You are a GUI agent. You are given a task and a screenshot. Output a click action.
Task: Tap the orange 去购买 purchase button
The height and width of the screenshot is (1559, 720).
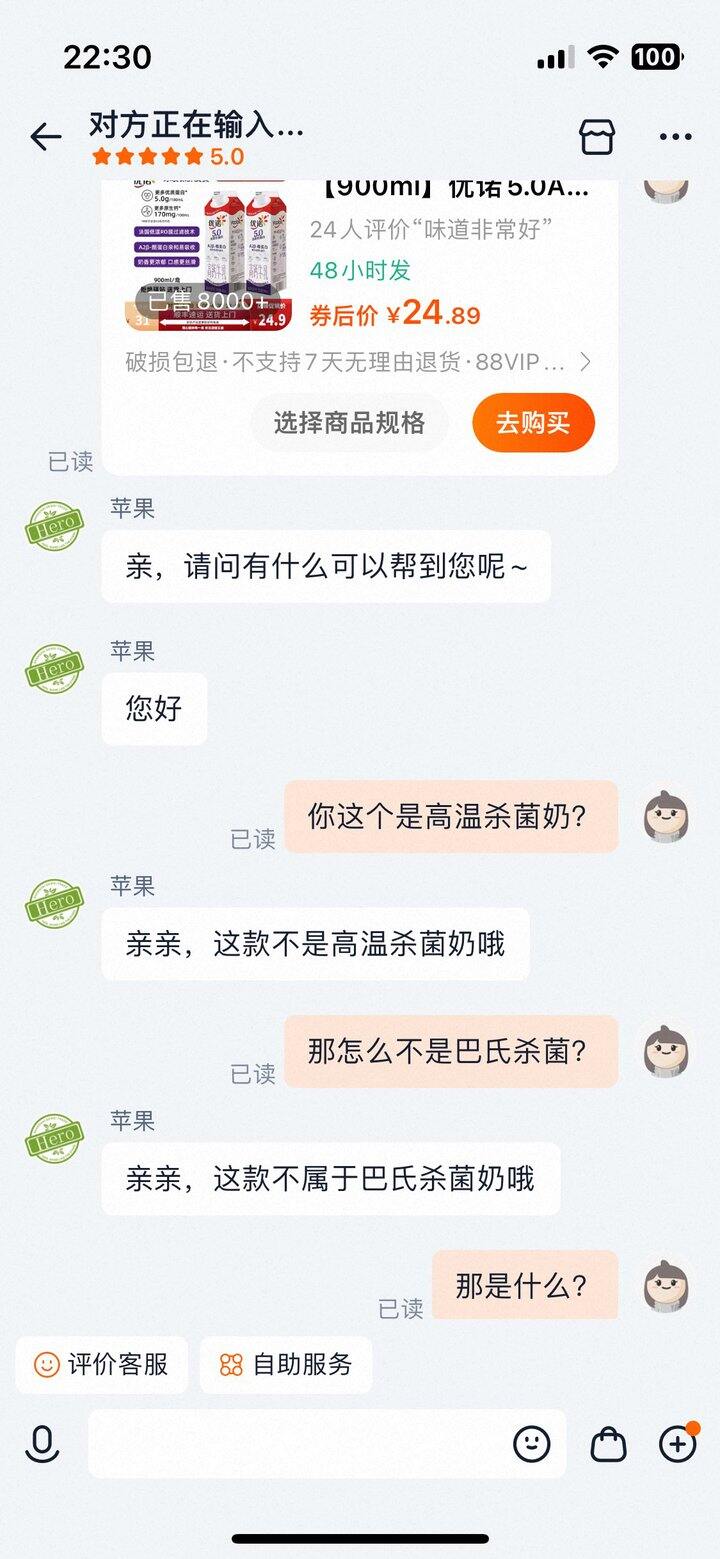533,422
